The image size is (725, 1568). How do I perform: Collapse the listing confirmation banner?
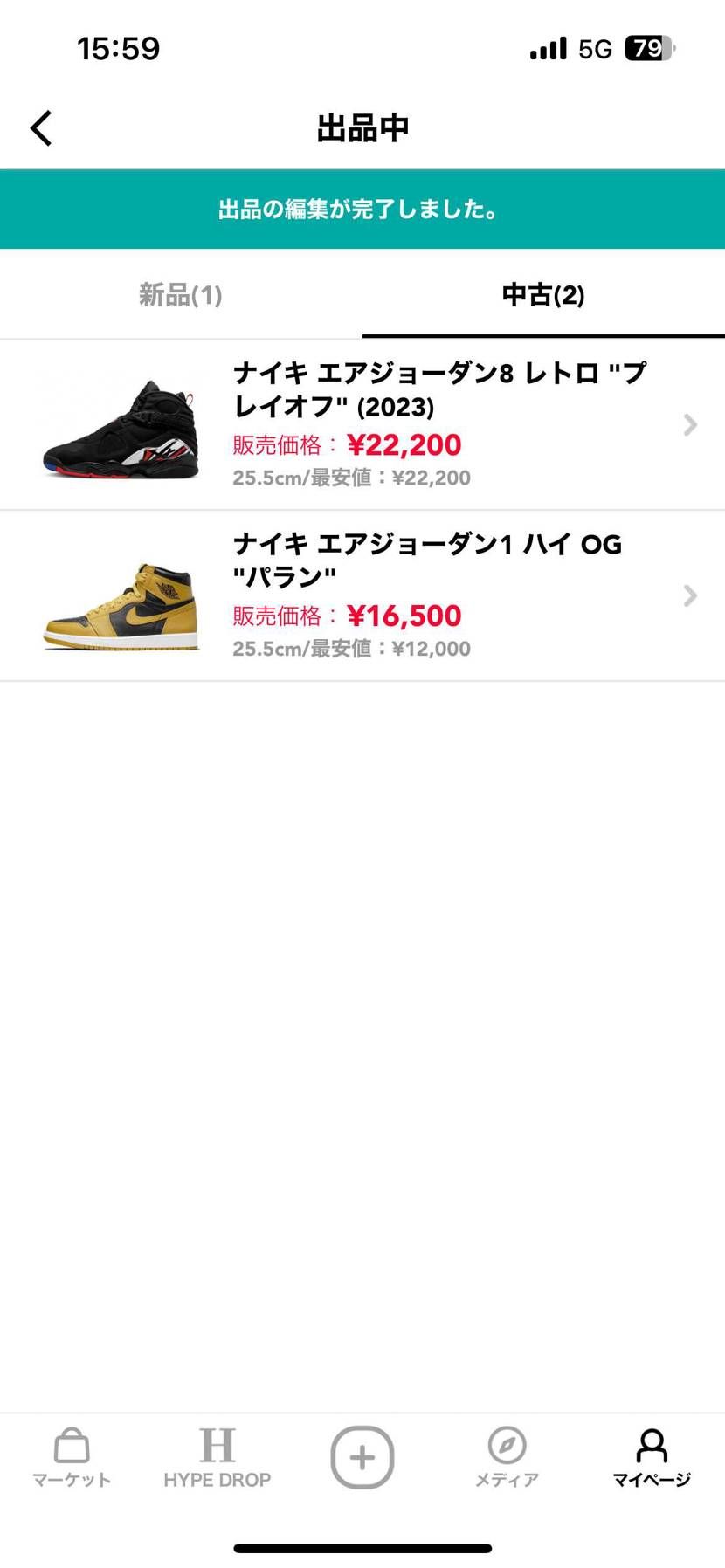pyautogui.click(x=362, y=210)
